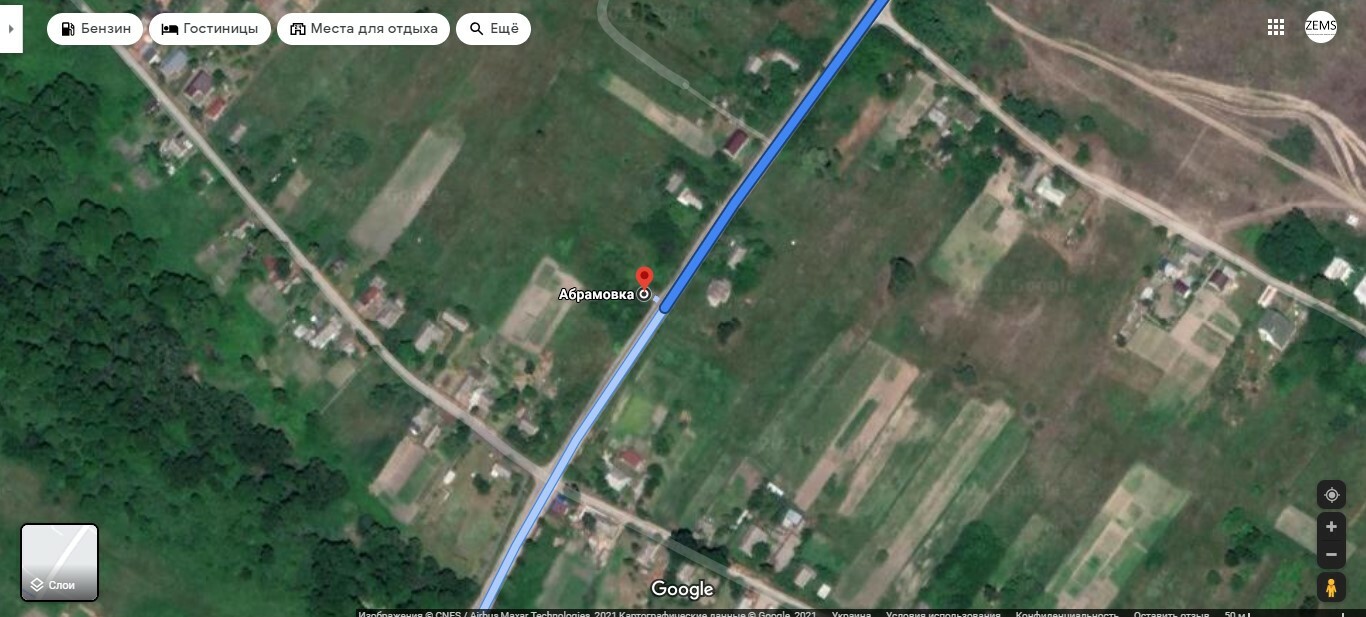Open the Ещё search options chip
Viewport: 1366px width, 617px height.
(x=493, y=29)
